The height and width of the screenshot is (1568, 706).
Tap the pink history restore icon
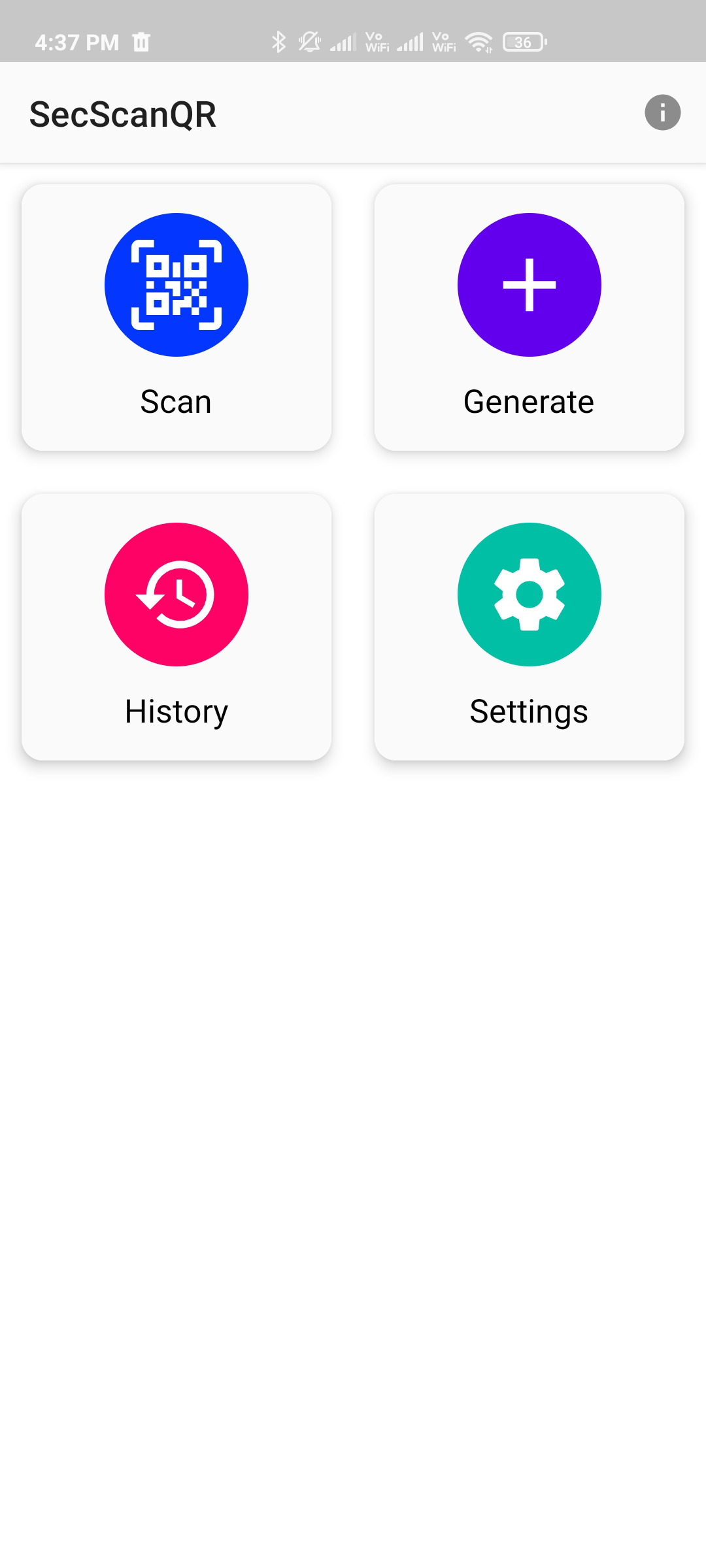(x=175, y=593)
